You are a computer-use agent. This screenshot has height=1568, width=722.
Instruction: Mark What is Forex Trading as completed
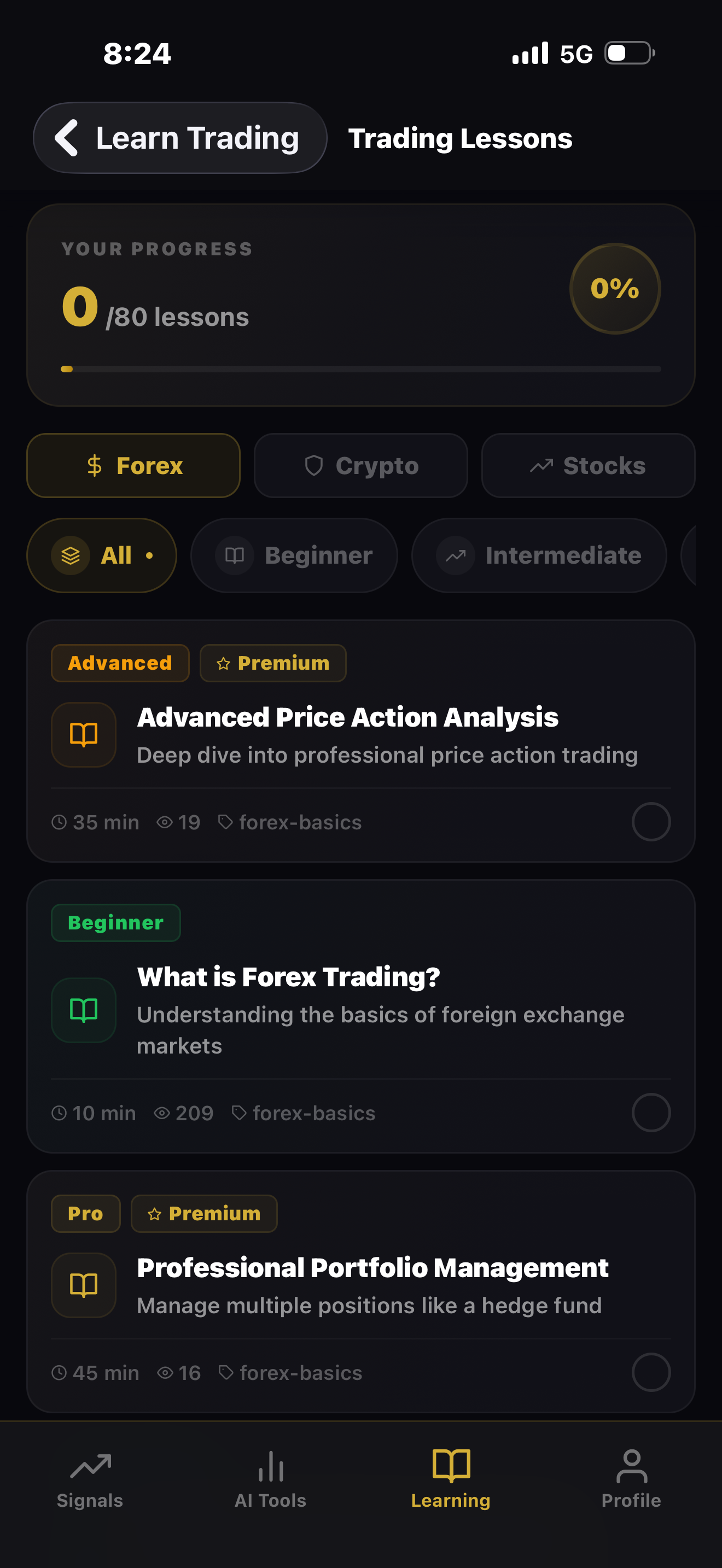click(x=651, y=1112)
